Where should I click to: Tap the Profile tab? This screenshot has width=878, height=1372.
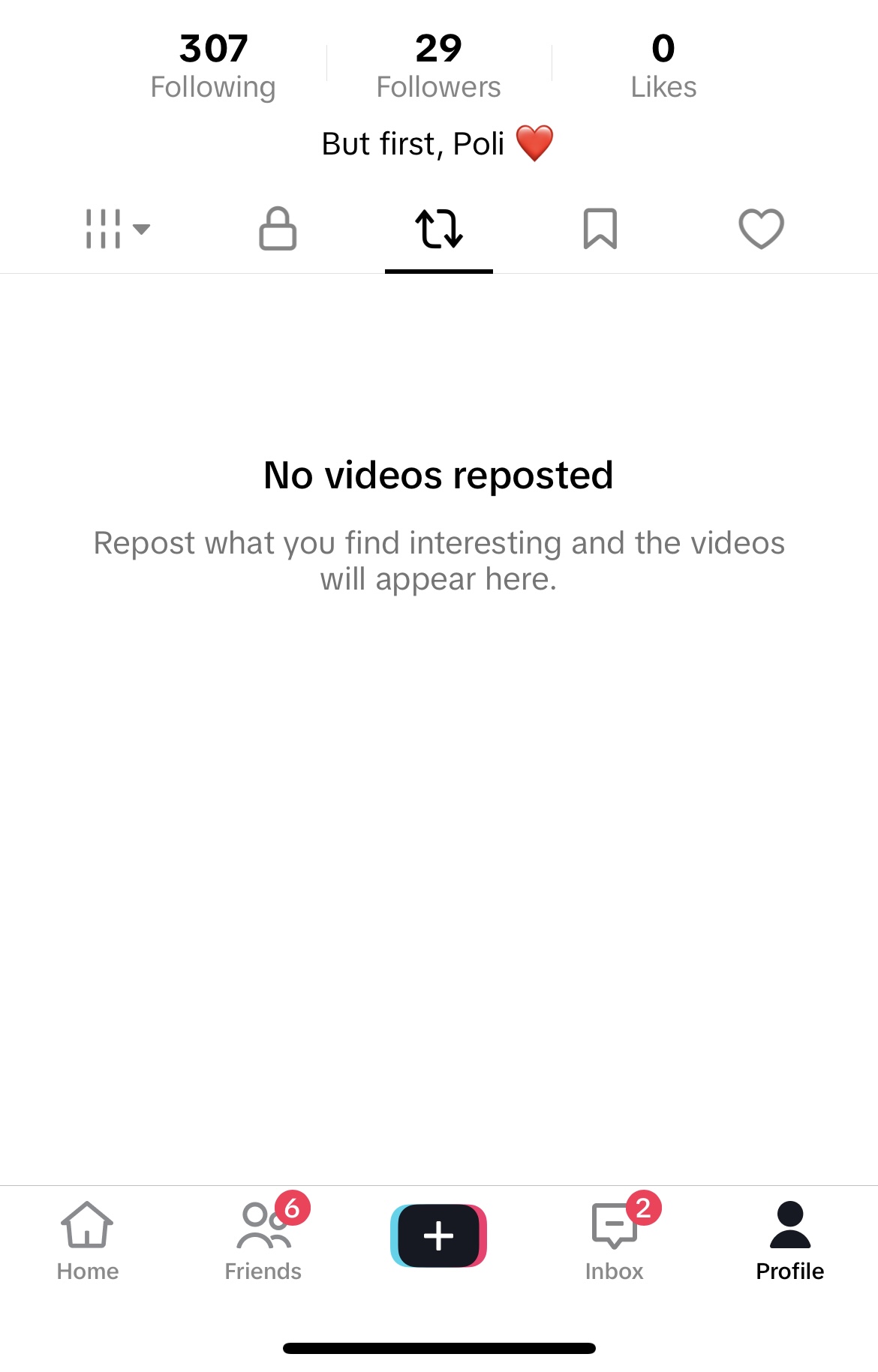789,1241
